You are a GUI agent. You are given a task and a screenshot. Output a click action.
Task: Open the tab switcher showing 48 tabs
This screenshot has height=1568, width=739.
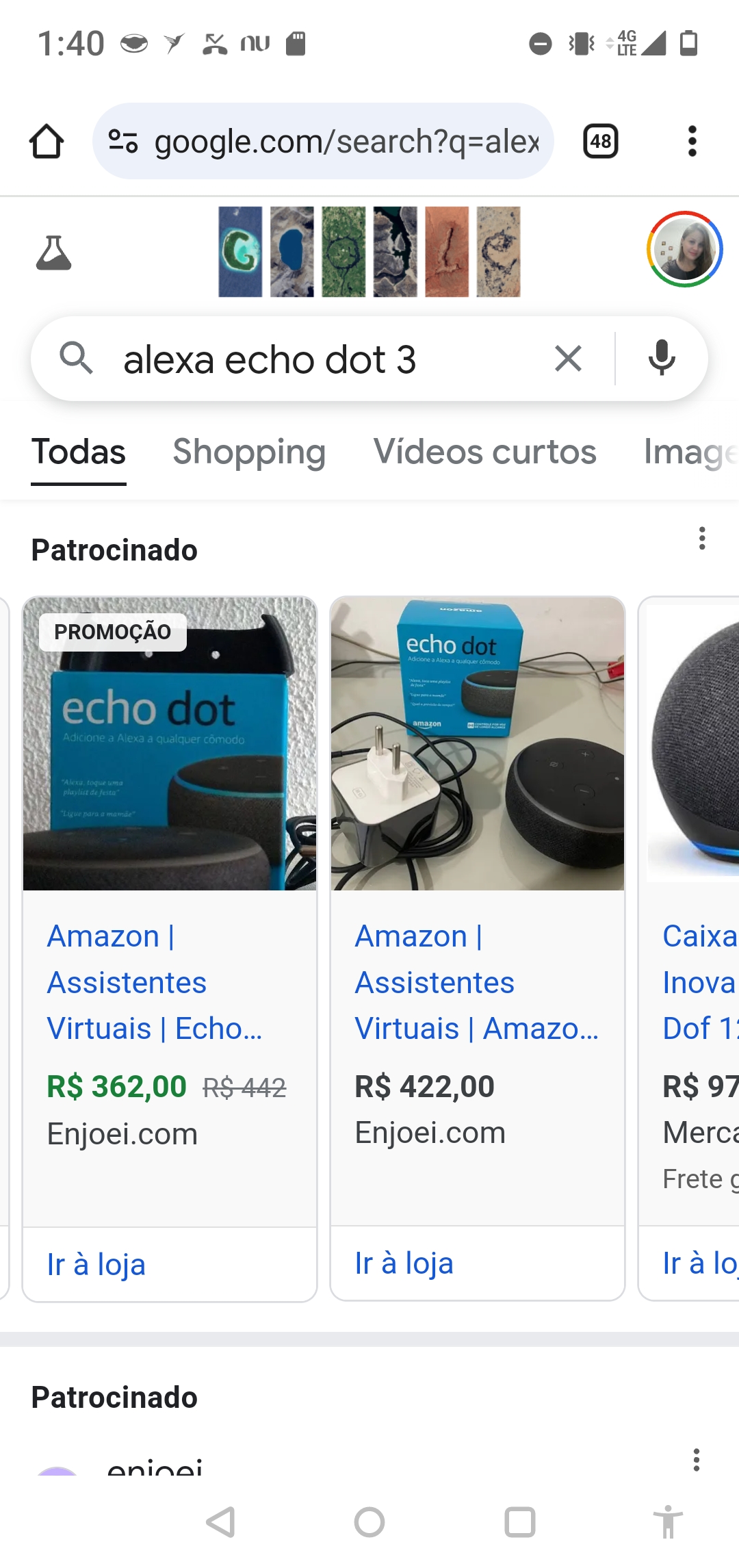tap(599, 141)
